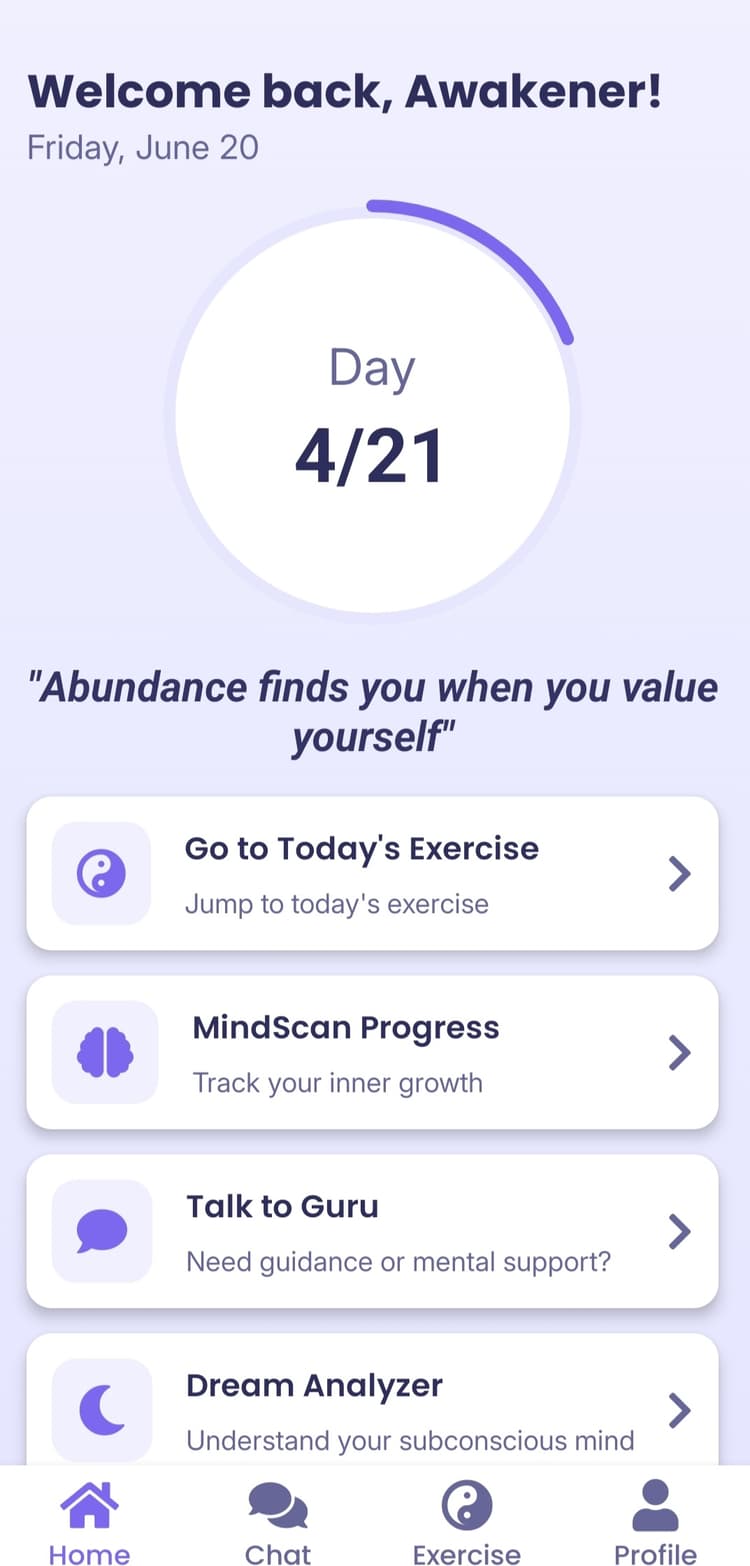
Task: Switch to the Profile tab
Action: coord(655,1521)
